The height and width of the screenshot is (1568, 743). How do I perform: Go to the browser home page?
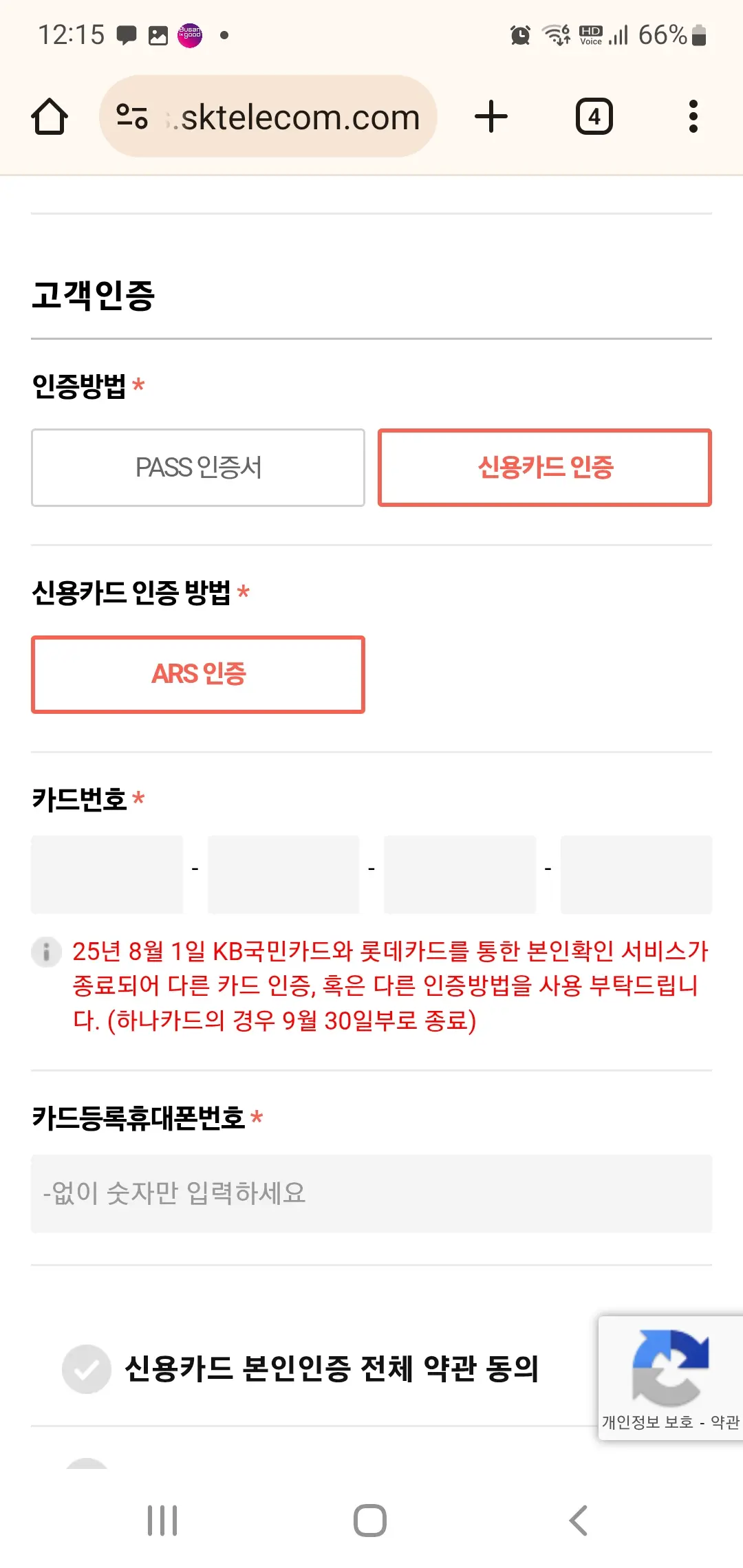point(50,116)
